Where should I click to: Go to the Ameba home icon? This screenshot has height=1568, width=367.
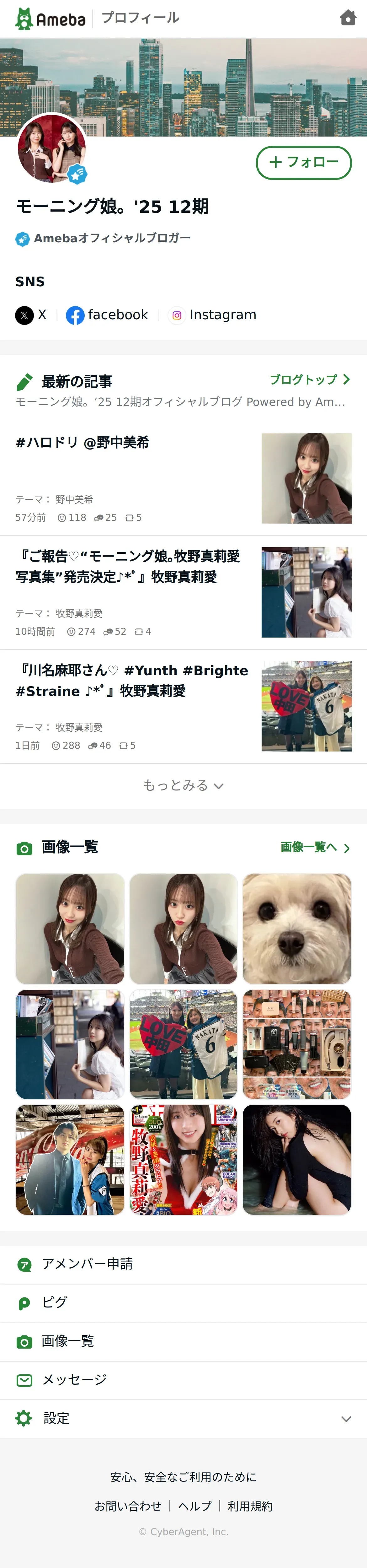click(348, 18)
